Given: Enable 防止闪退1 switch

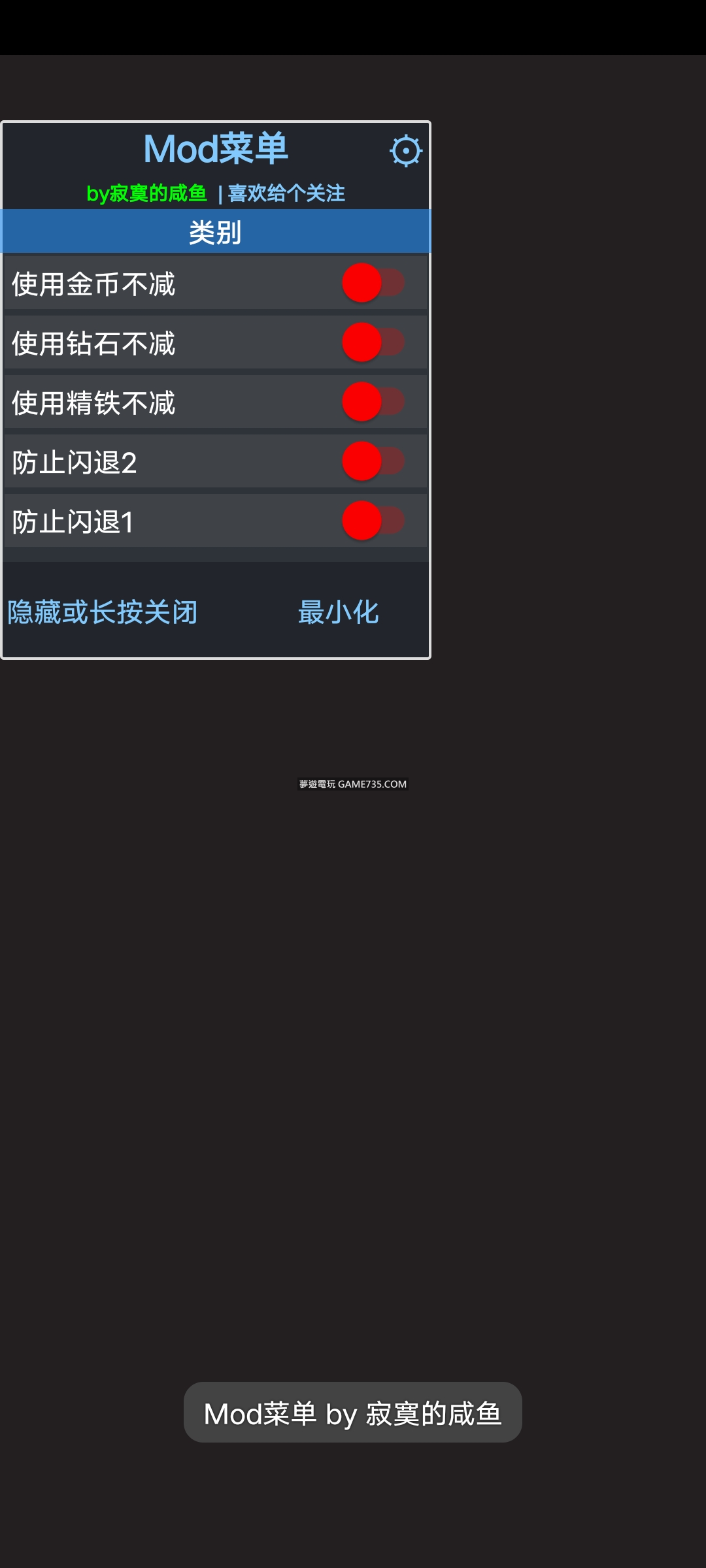Looking at the screenshot, I should 373,521.
